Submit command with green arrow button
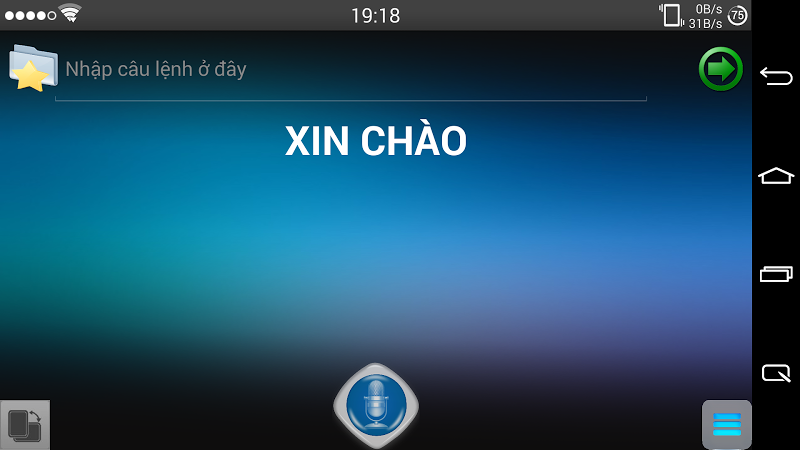The width and height of the screenshot is (800, 450). tap(720, 69)
